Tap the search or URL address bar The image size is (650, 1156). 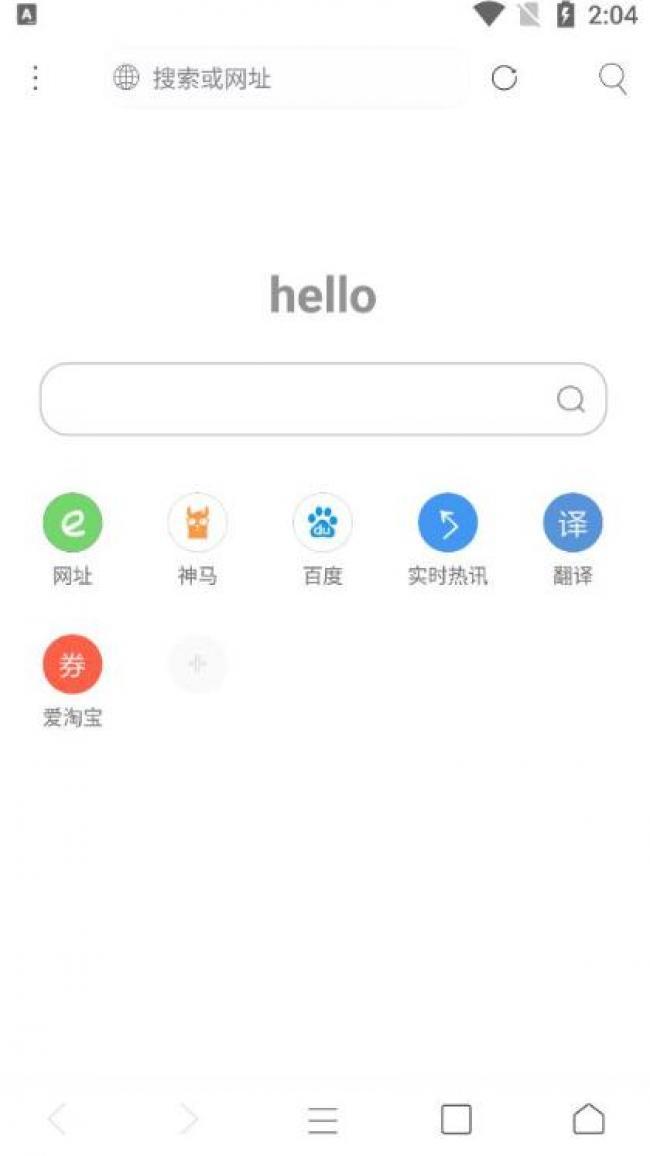point(287,77)
